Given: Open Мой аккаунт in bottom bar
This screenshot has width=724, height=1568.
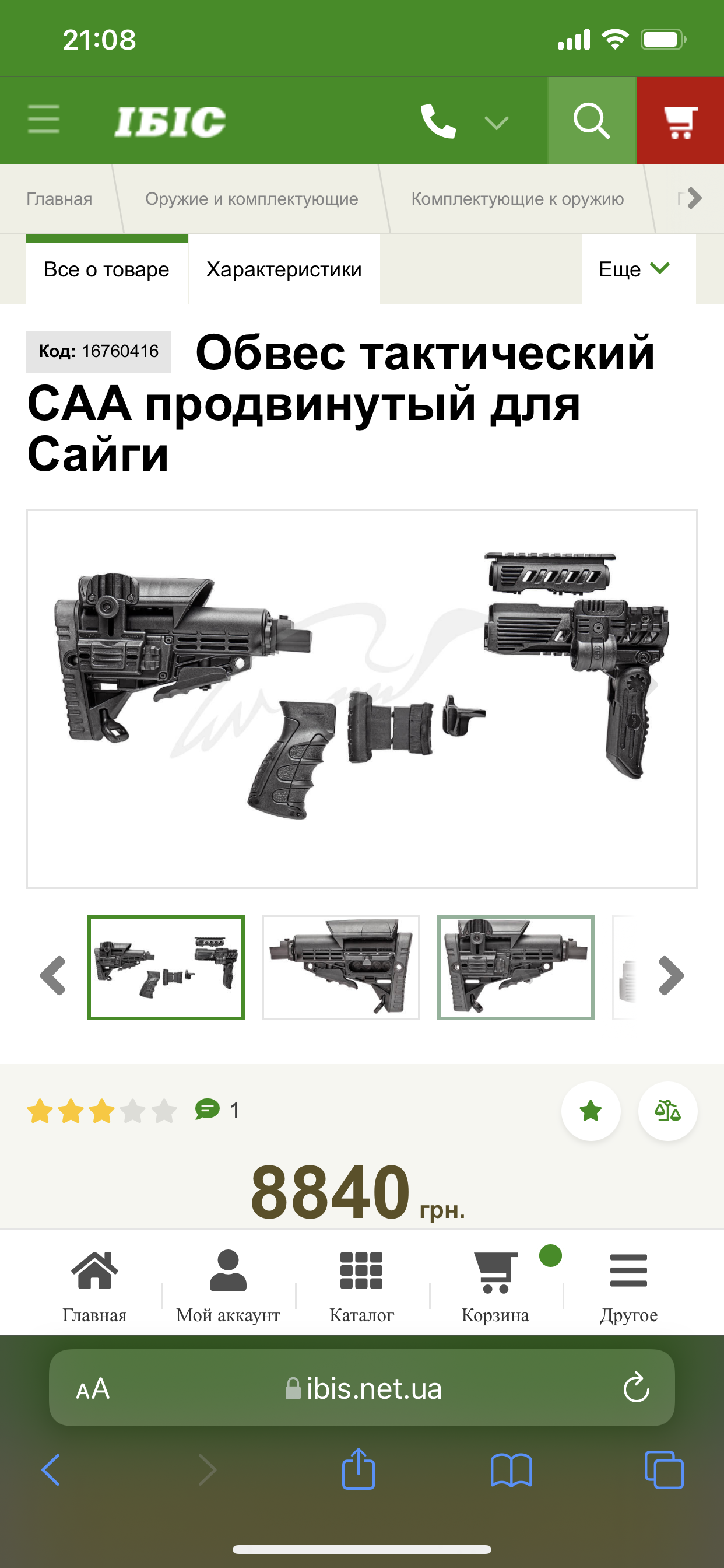Looking at the screenshot, I should pos(228,1282).
